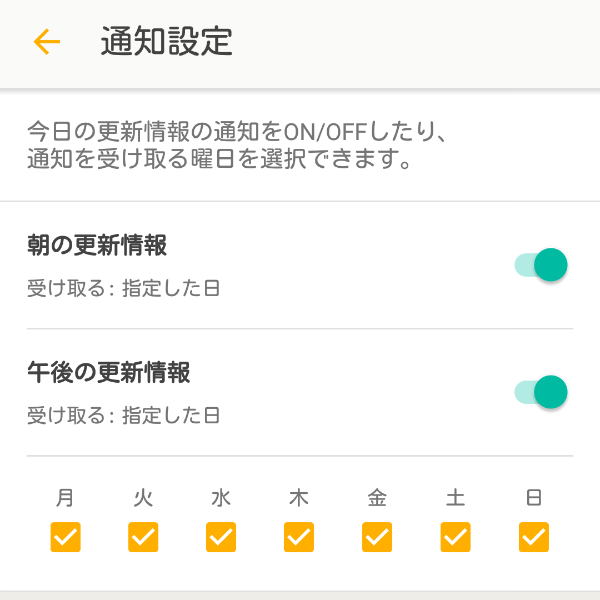The height and width of the screenshot is (600, 600).
Task: Uncheck the 土 checkbox
Action: (455, 537)
